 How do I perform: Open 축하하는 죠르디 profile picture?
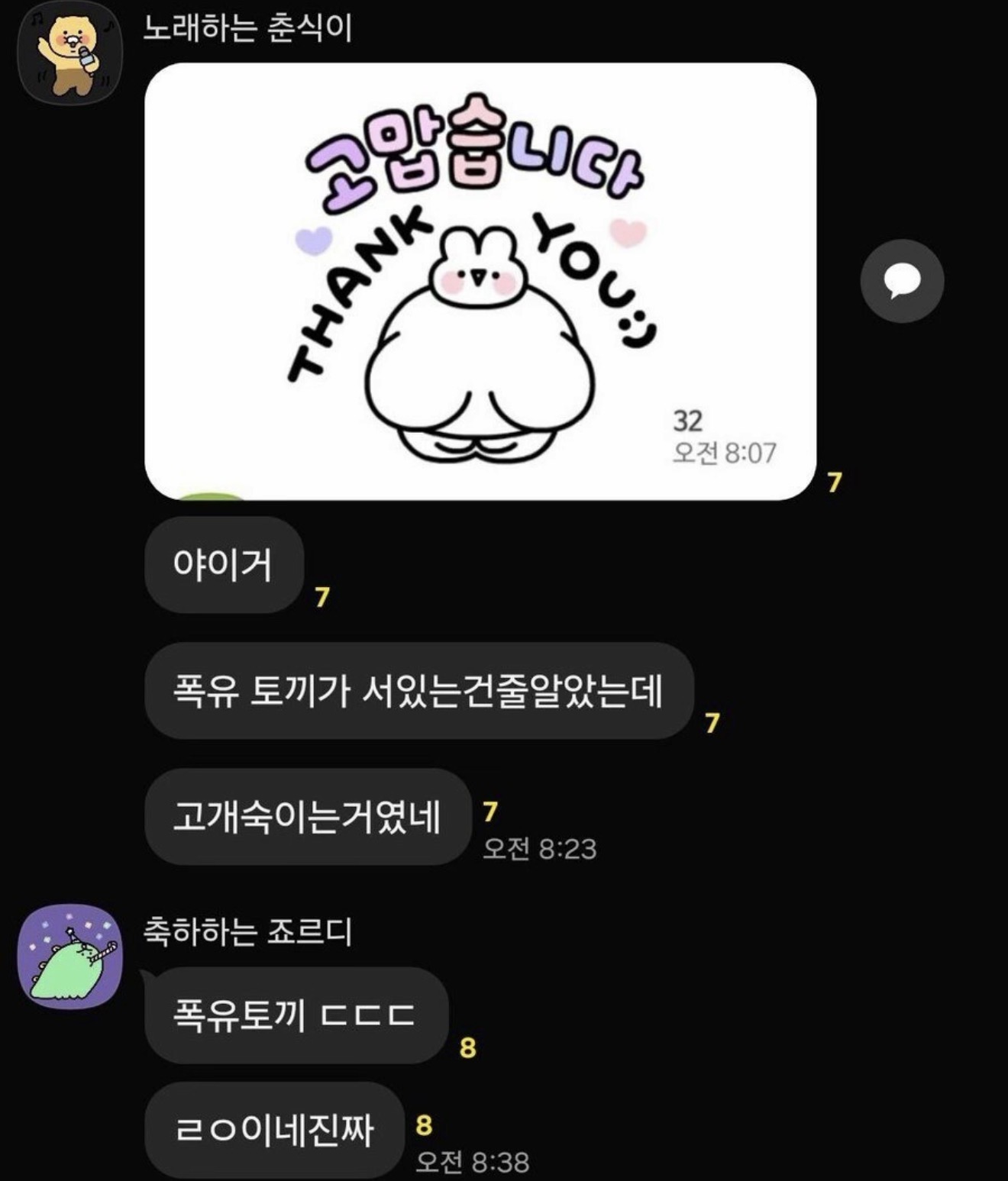[x=70, y=956]
